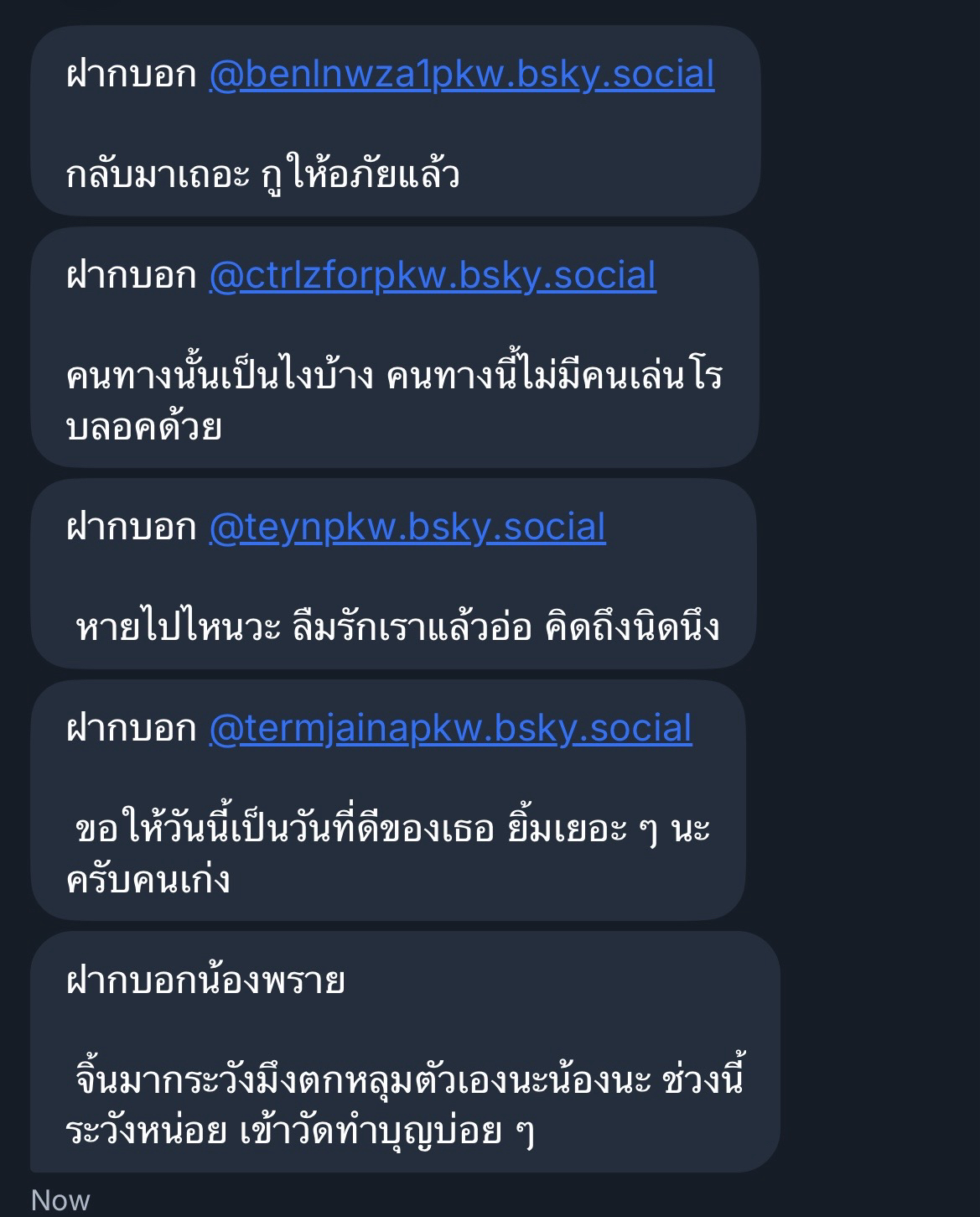Viewport: 980px width, 1217px height.
Task: Visit the @teynpkw.bsky.social profile link
Action: (x=407, y=528)
